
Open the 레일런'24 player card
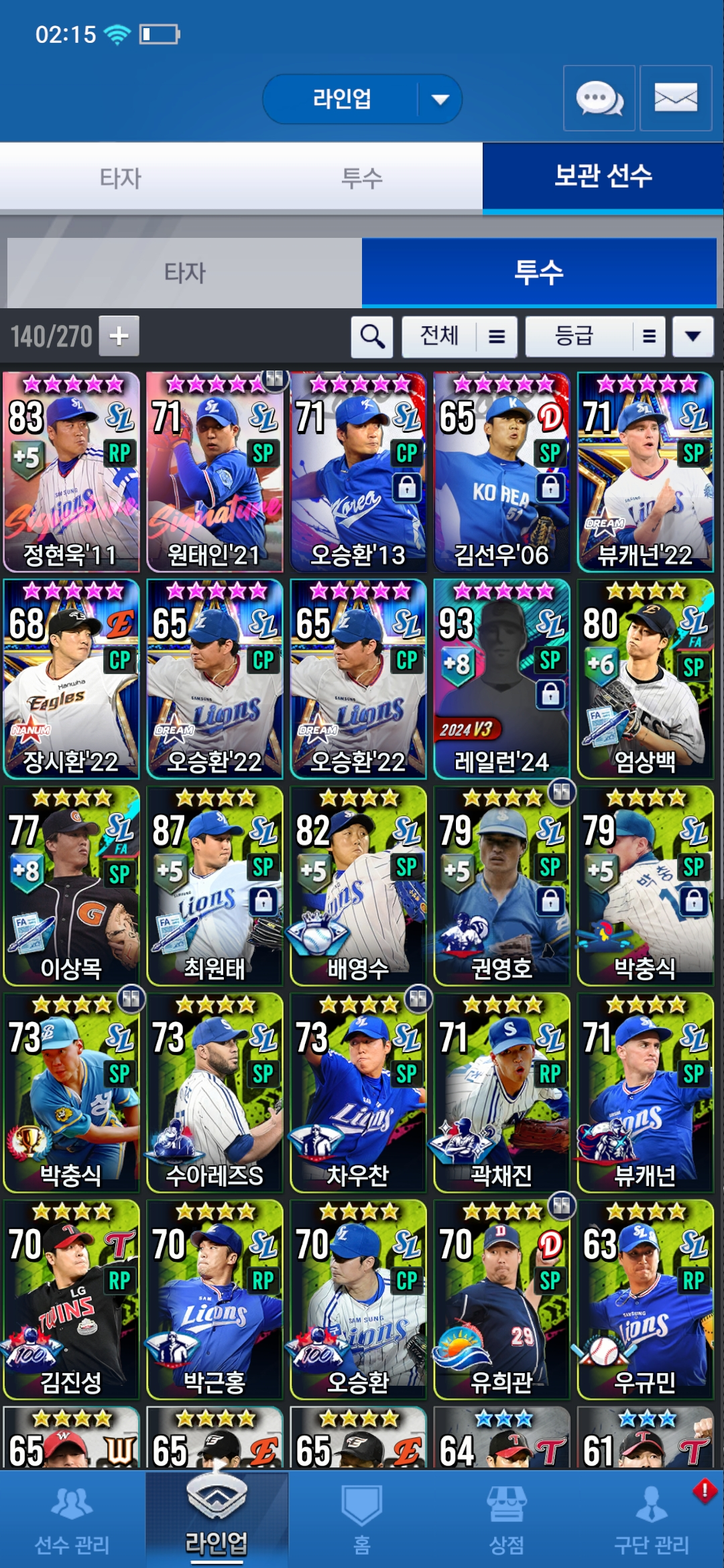click(x=501, y=679)
